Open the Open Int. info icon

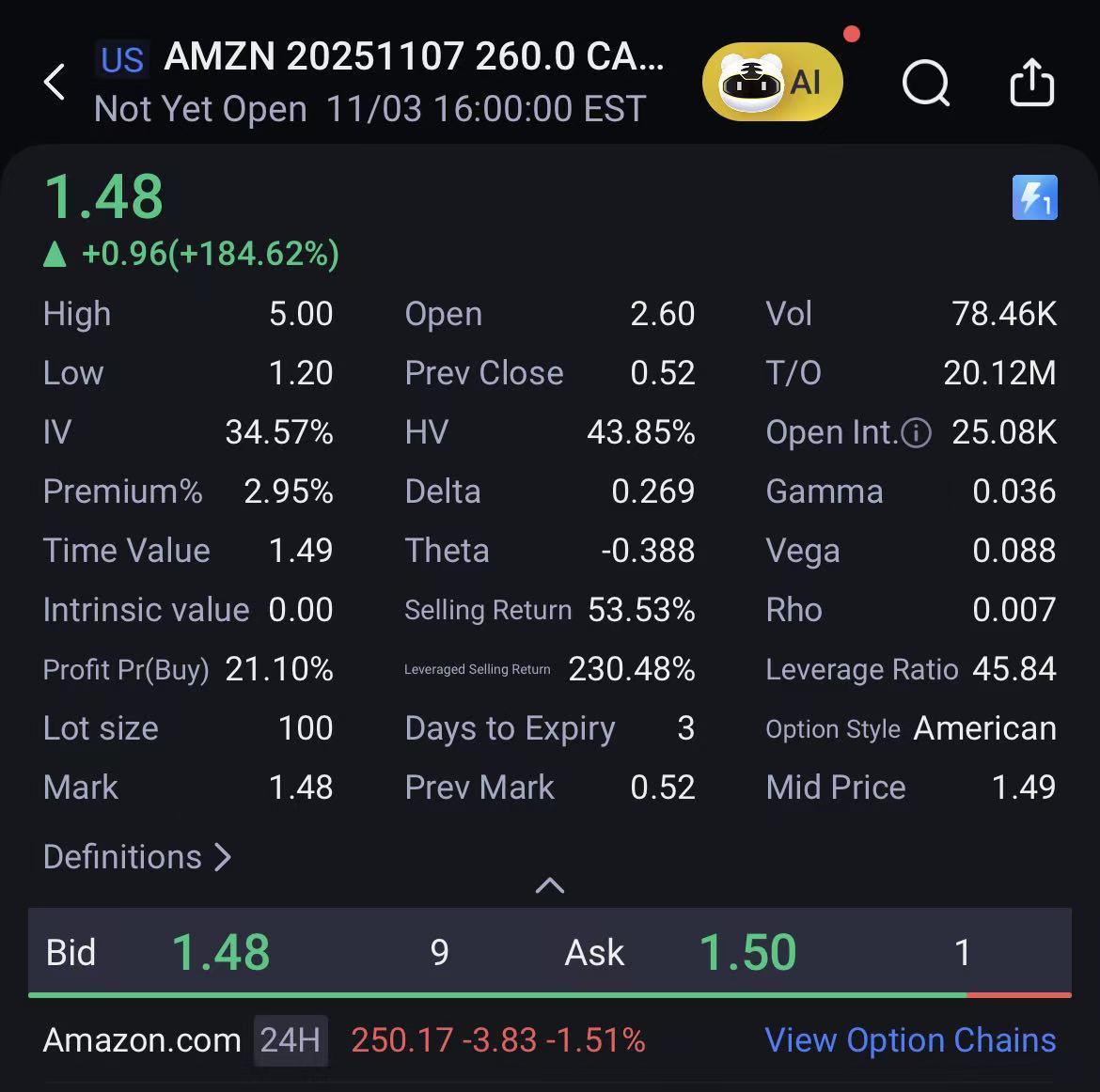(916, 432)
